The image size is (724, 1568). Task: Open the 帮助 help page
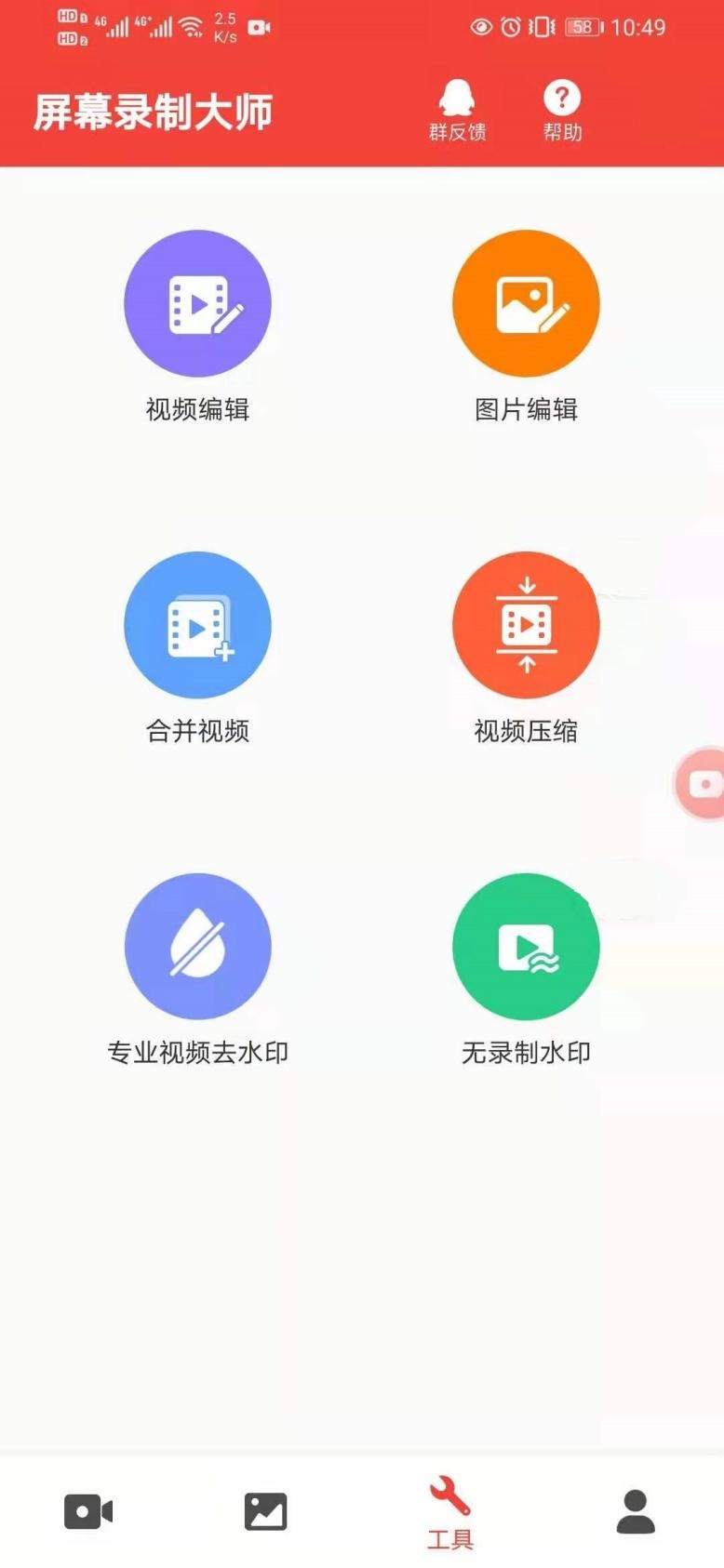[x=562, y=110]
